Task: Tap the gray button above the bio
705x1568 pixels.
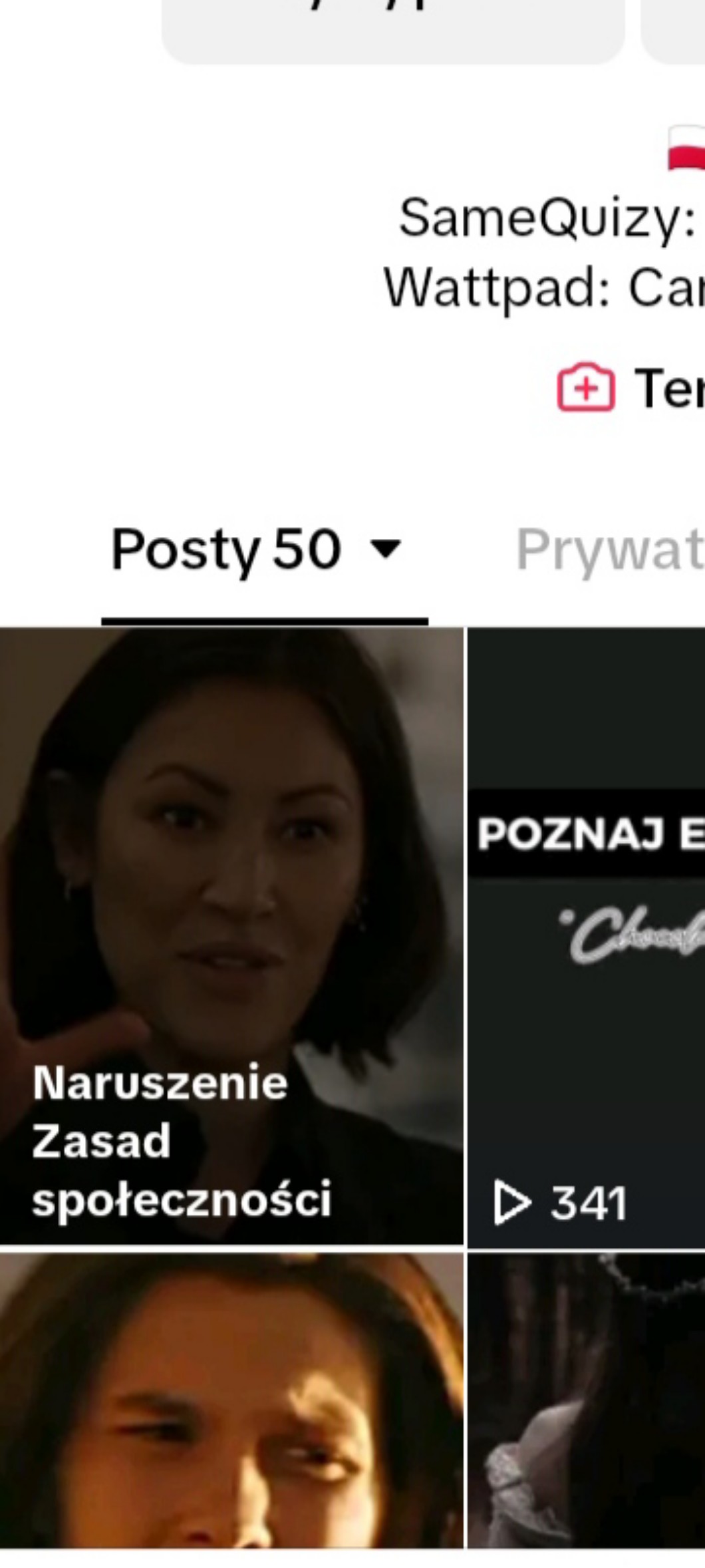Action: click(x=392, y=30)
